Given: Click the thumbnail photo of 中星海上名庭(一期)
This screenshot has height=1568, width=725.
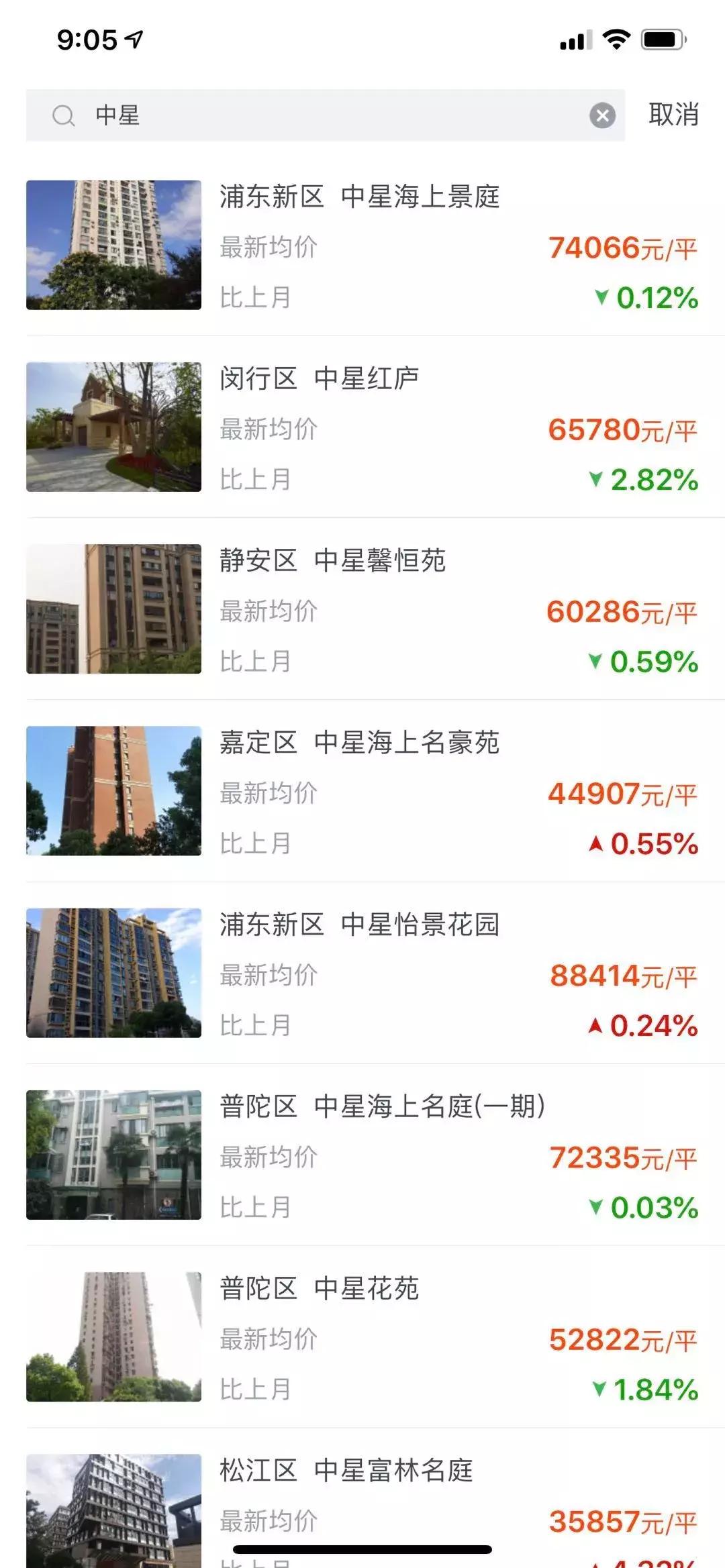Looking at the screenshot, I should [x=113, y=1155].
